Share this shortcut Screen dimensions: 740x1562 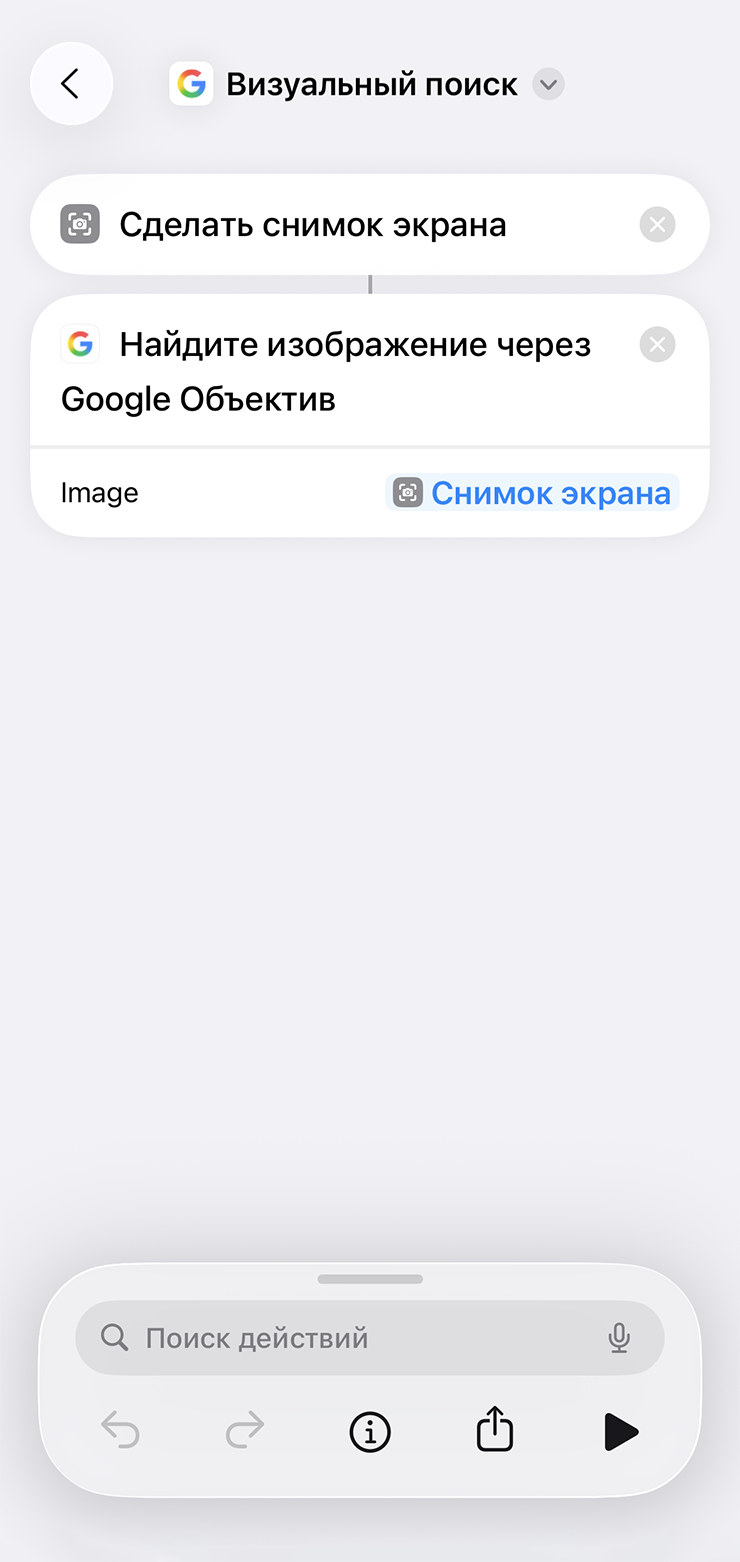point(494,1430)
